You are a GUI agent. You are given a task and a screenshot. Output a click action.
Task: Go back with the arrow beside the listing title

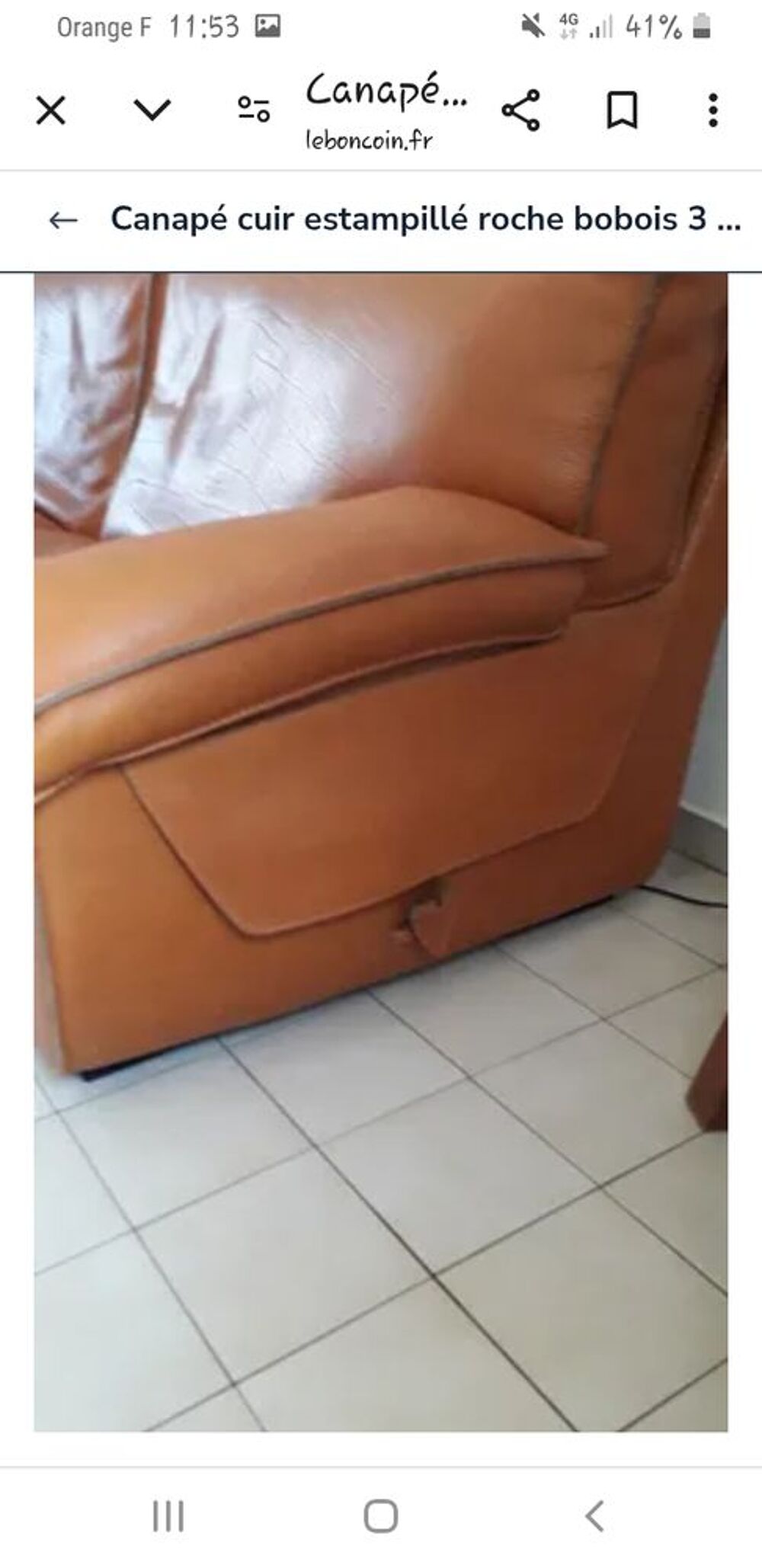coord(63,220)
